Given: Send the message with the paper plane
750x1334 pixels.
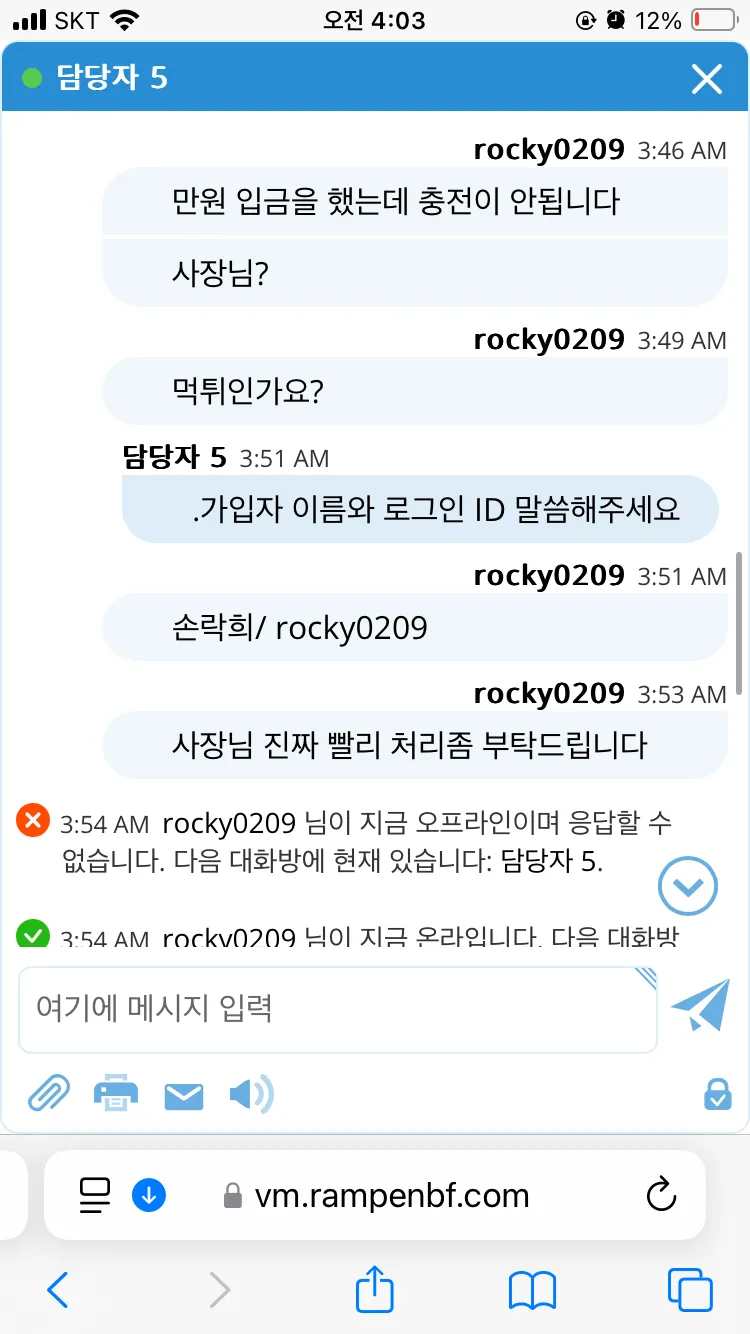Looking at the screenshot, I should pos(700,1006).
